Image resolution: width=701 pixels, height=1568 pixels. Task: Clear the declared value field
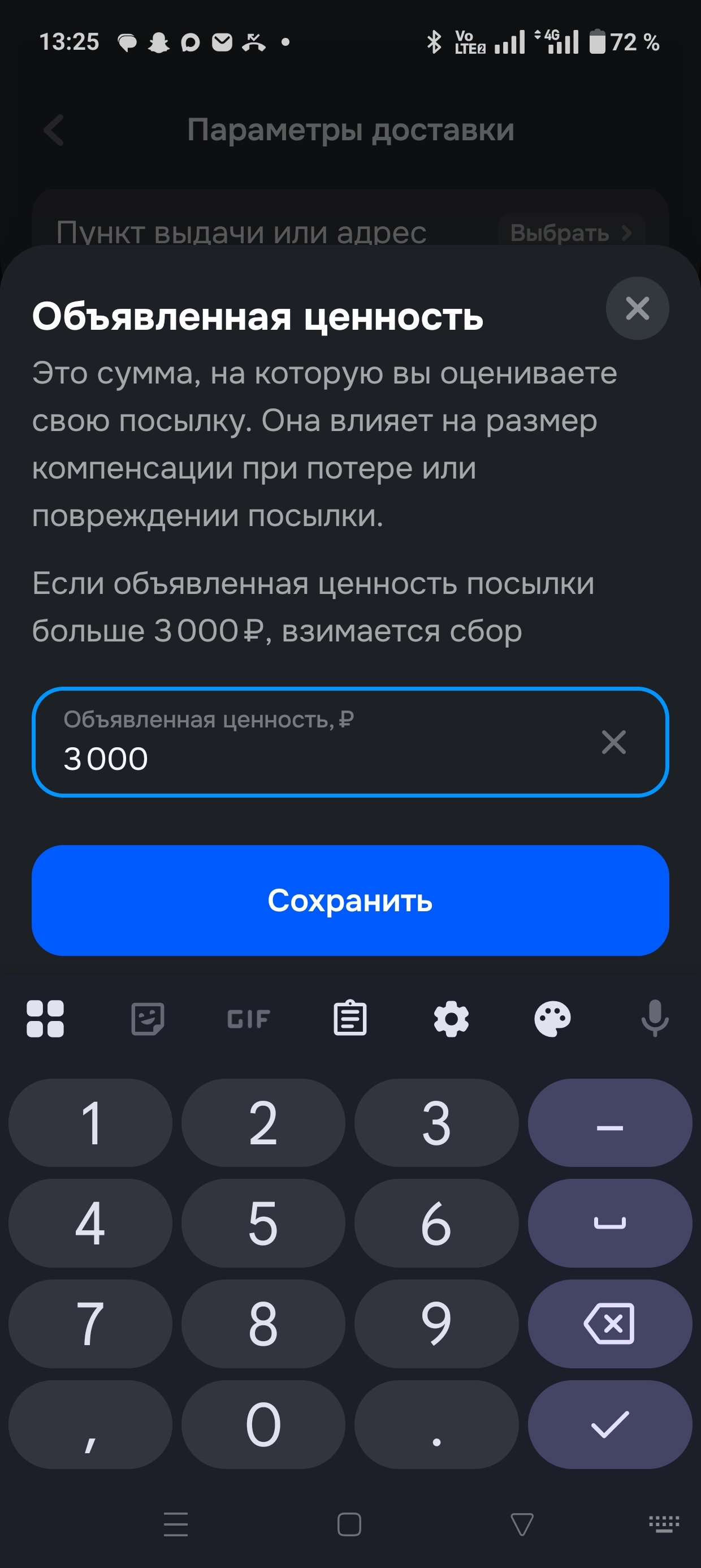[x=613, y=742]
